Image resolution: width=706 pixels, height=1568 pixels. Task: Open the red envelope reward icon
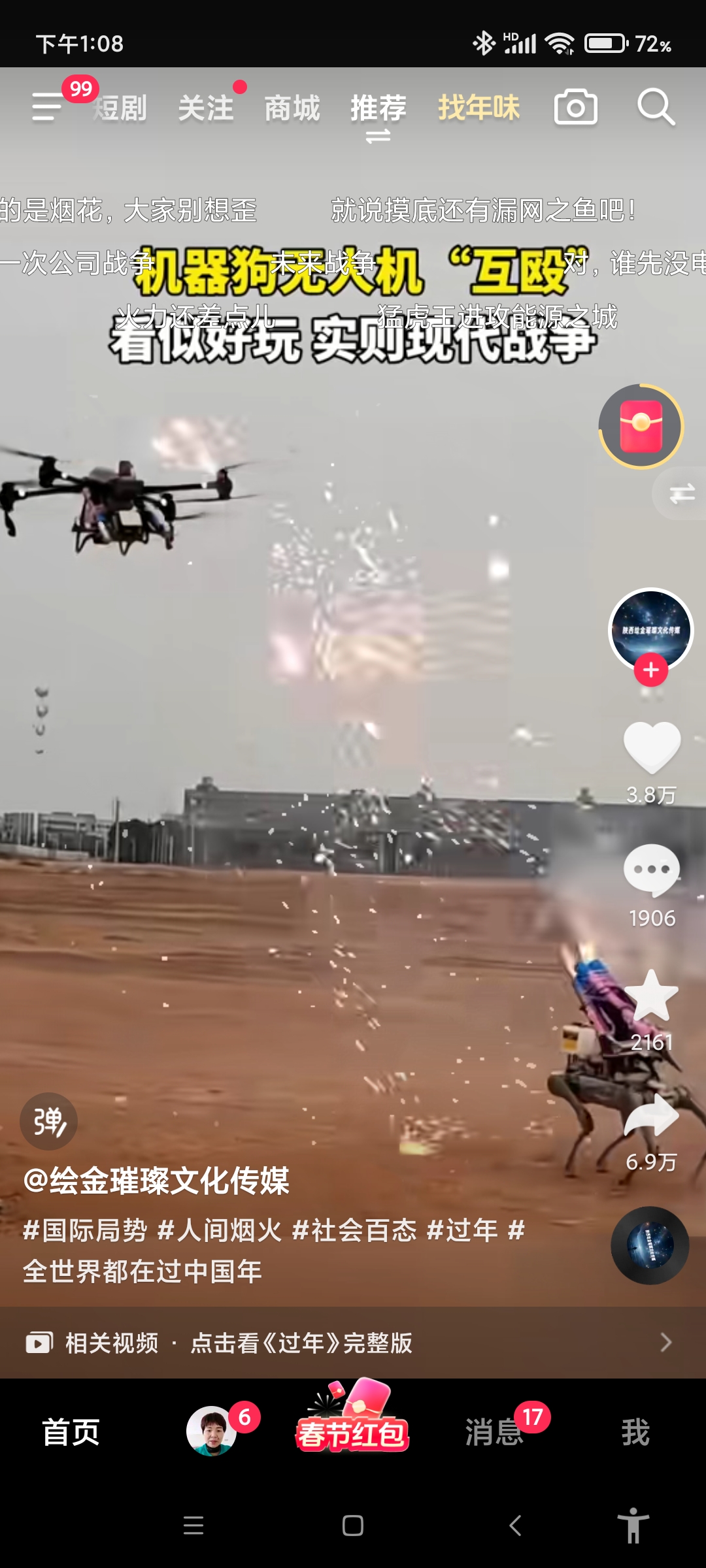641,426
